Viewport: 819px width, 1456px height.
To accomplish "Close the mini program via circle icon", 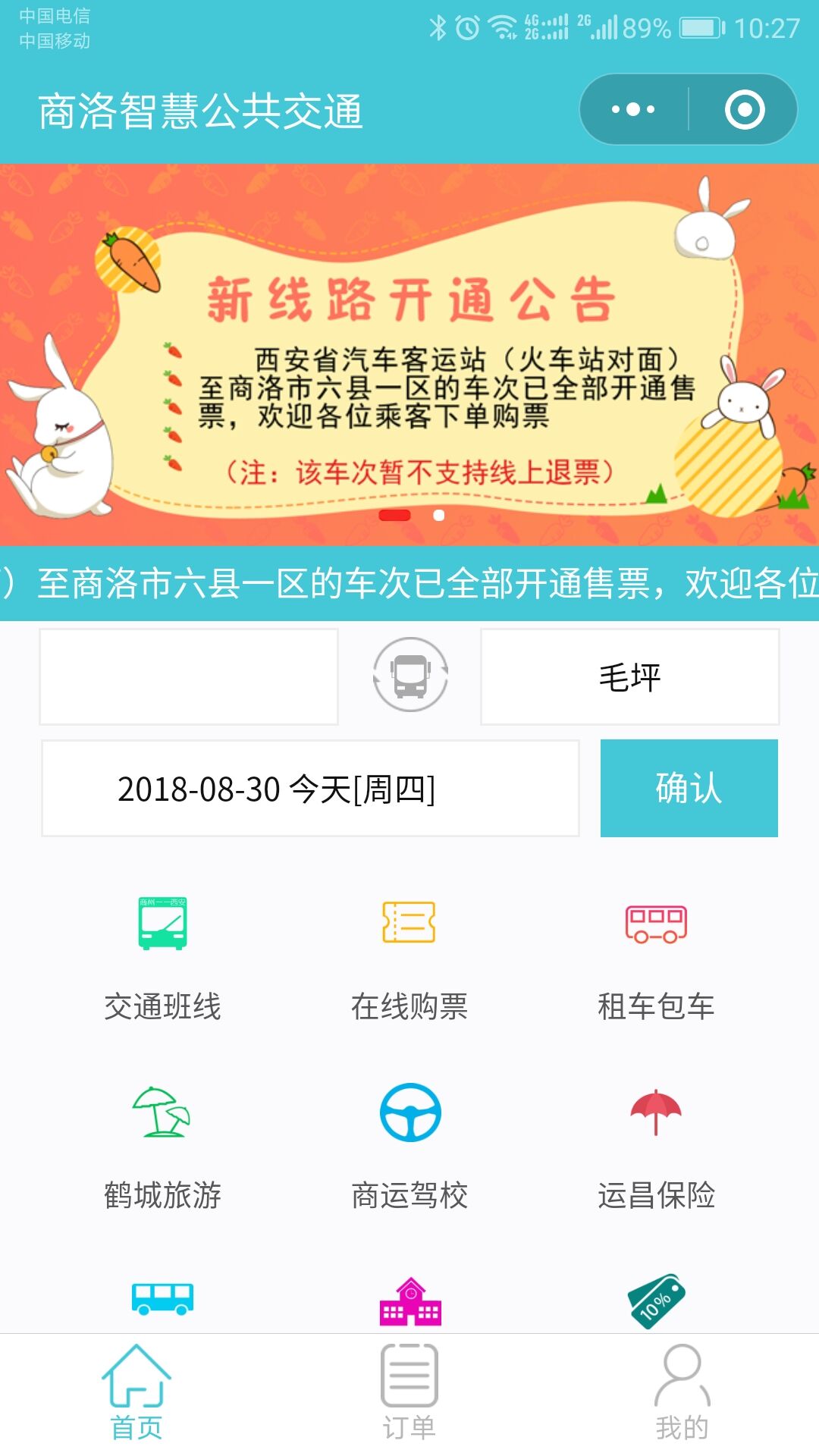I will point(744,109).
